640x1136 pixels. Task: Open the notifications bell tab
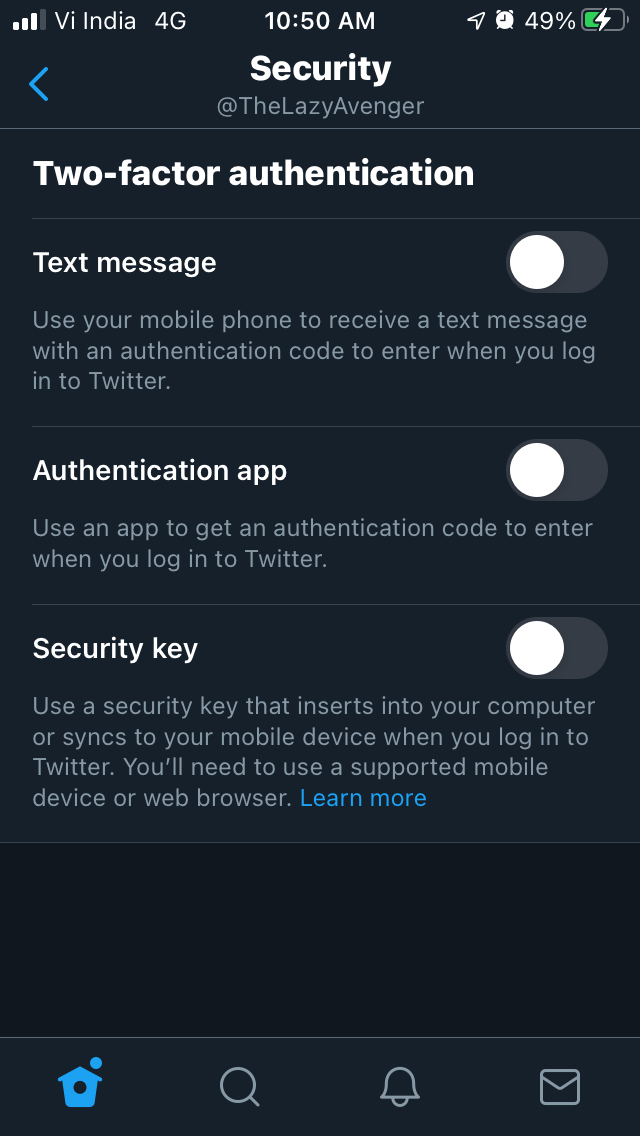coord(400,1087)
